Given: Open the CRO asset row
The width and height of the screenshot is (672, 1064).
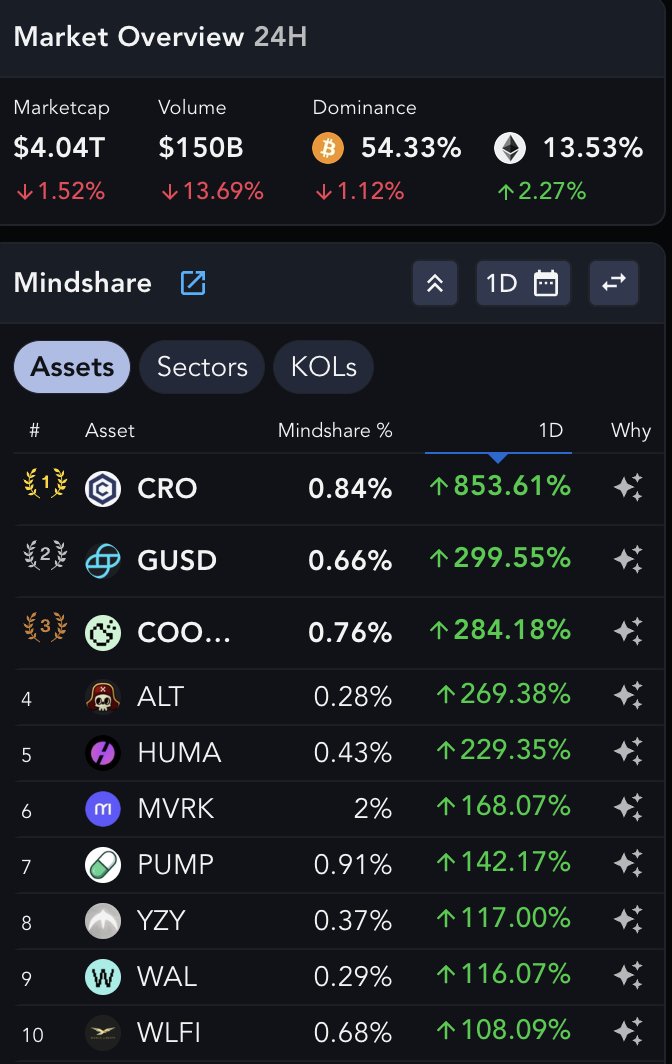Looking at the screenshot, I should click(167, 488).
